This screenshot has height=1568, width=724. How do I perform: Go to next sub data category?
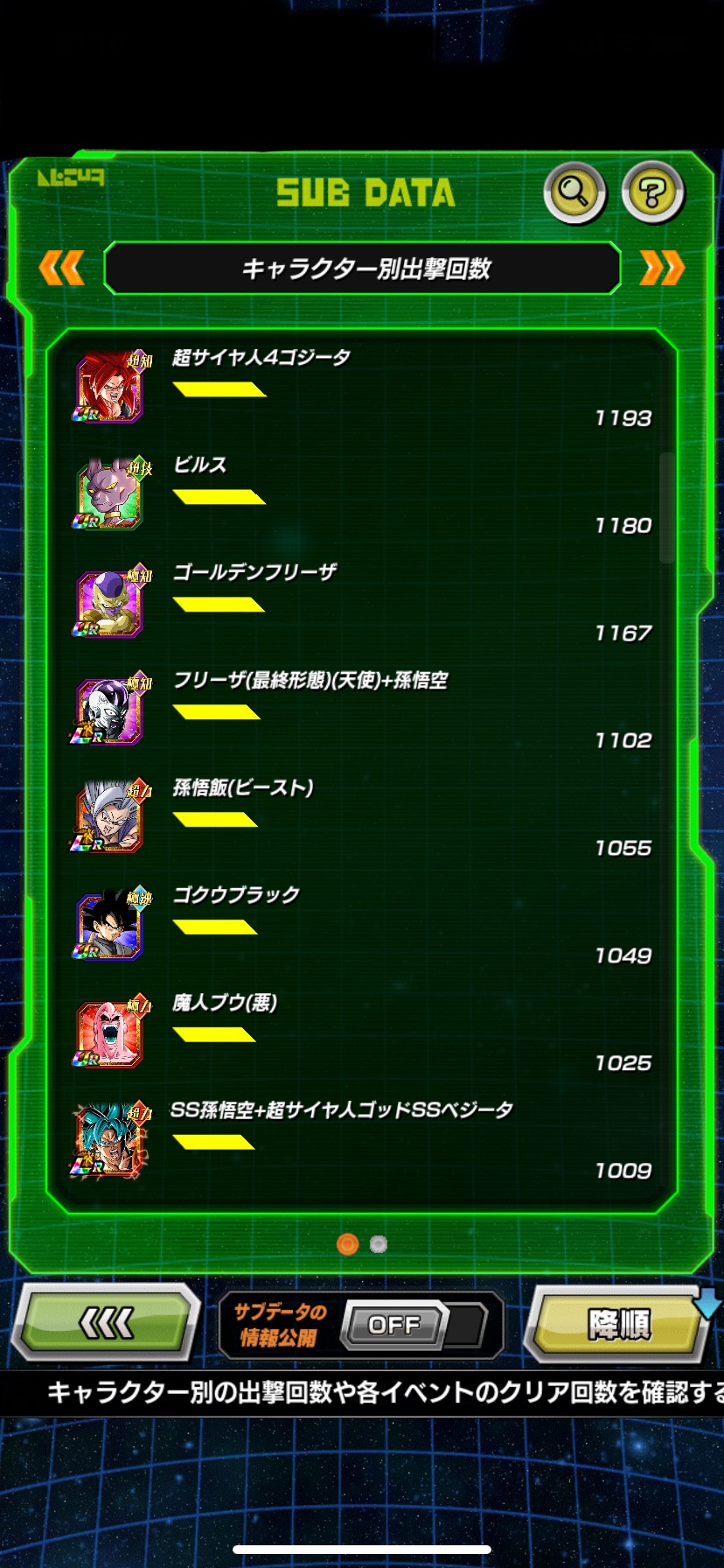click(x=662, y=268)
